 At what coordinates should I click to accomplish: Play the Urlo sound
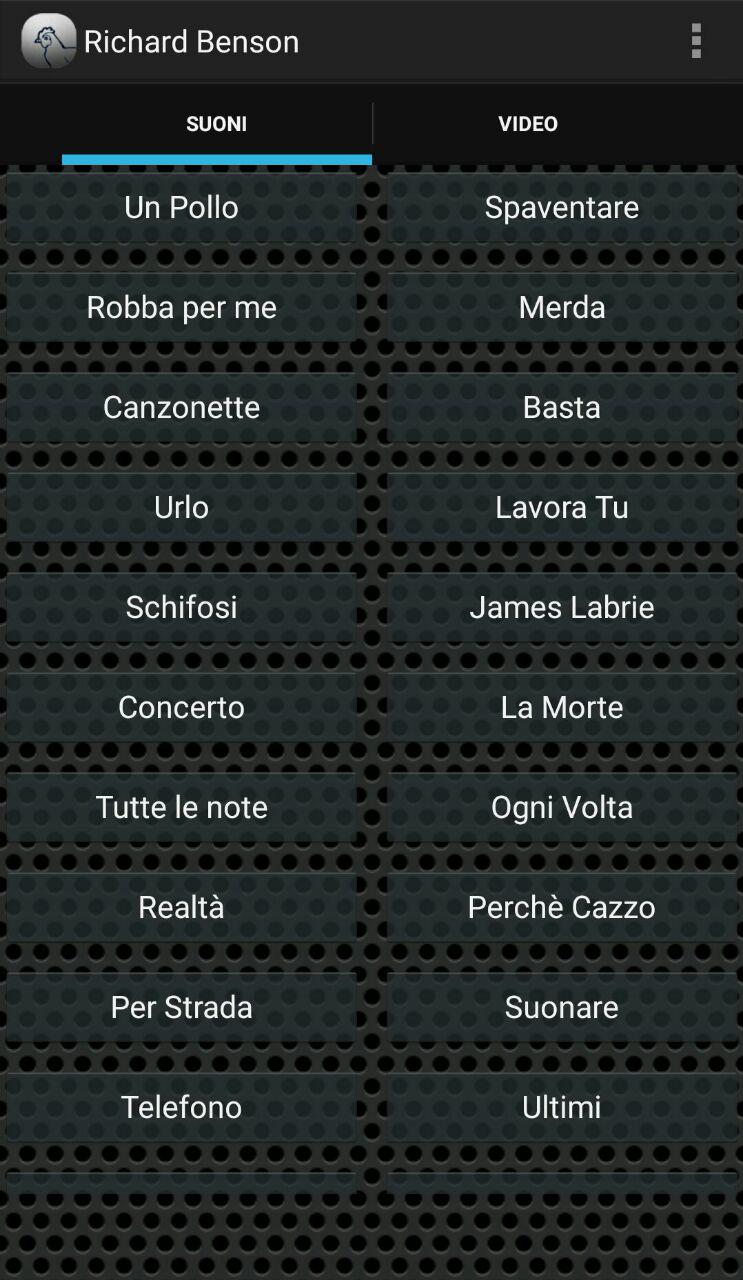181,508
